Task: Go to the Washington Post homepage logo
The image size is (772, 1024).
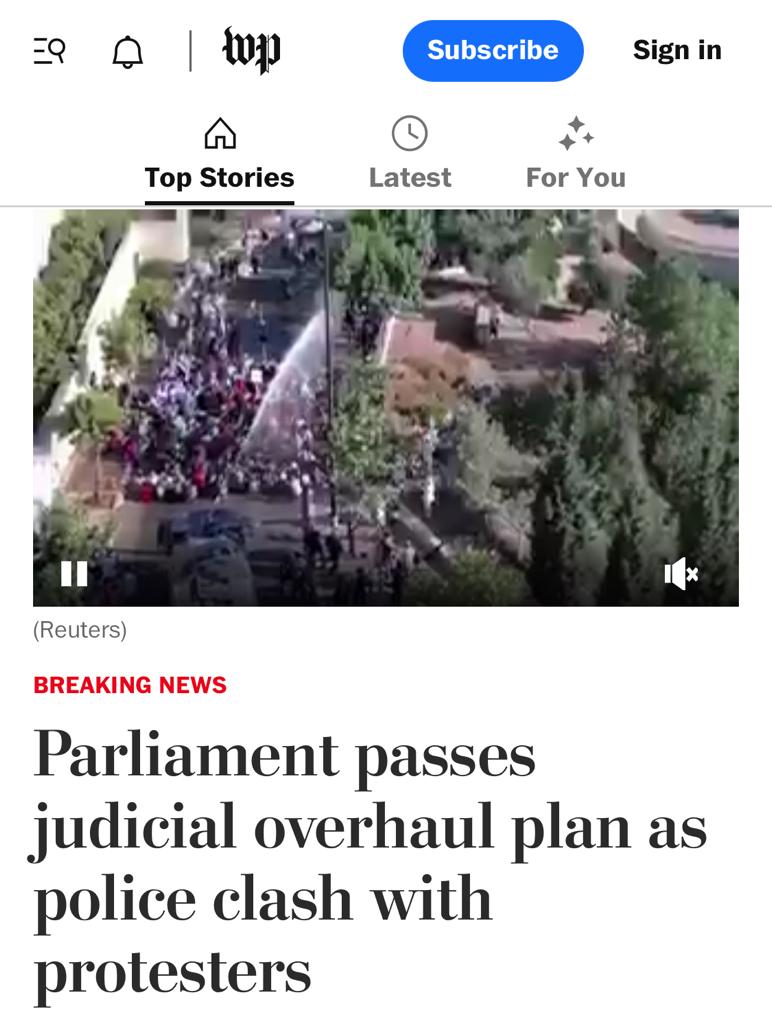Action: (251, 50)
